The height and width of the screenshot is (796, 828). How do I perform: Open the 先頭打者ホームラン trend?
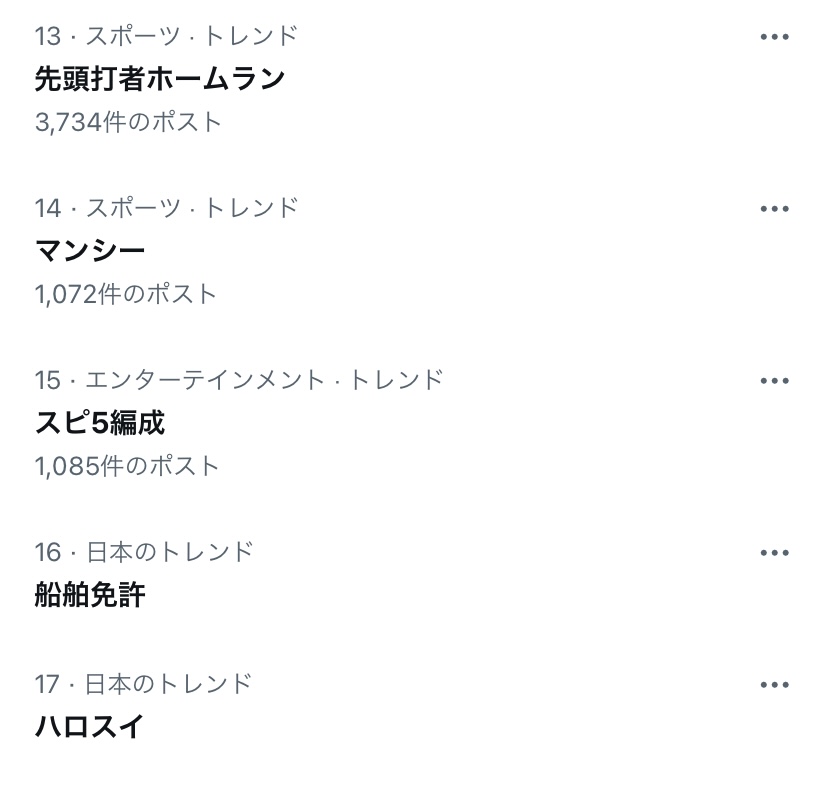pos(160,79)
